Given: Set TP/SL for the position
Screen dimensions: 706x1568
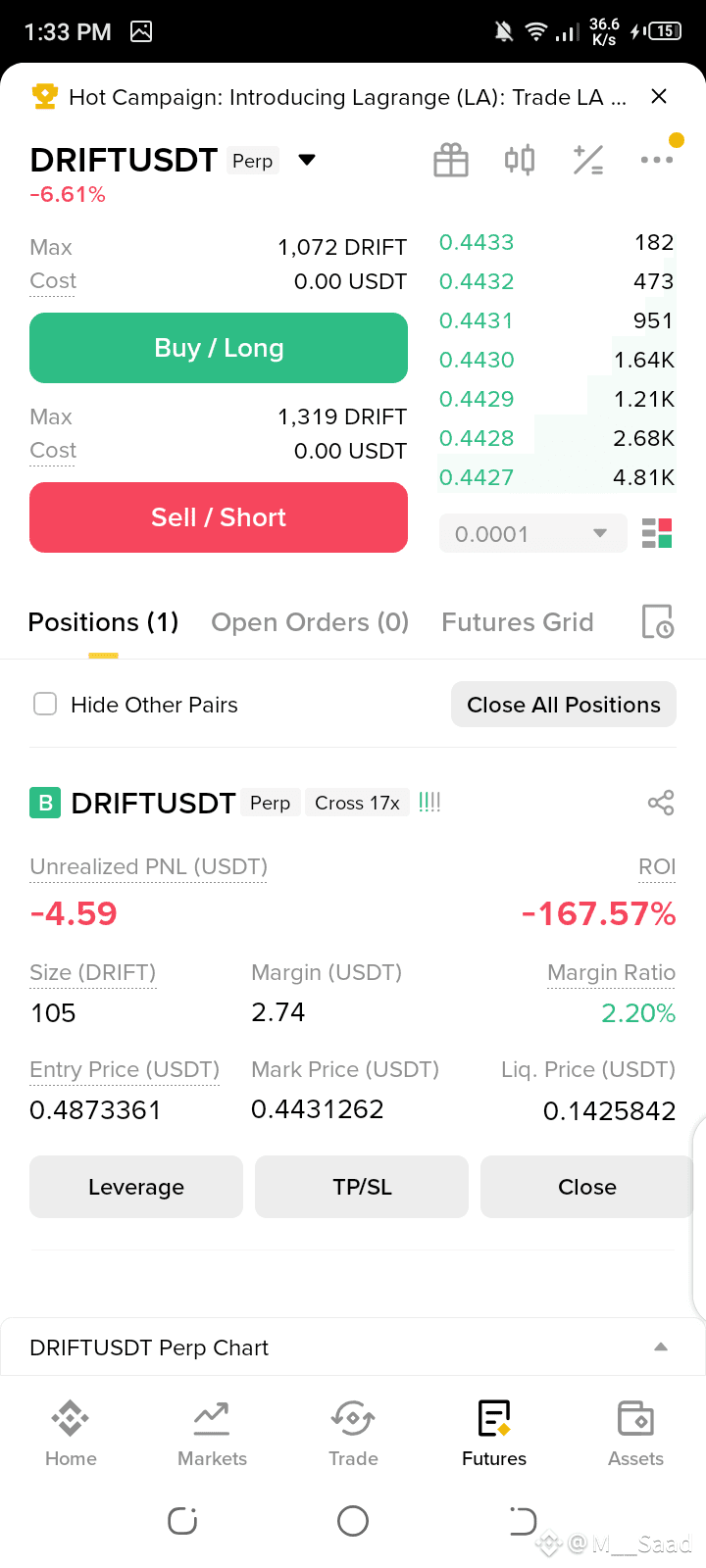Looking at the screenshot, I should click(x=362, y=1187).
